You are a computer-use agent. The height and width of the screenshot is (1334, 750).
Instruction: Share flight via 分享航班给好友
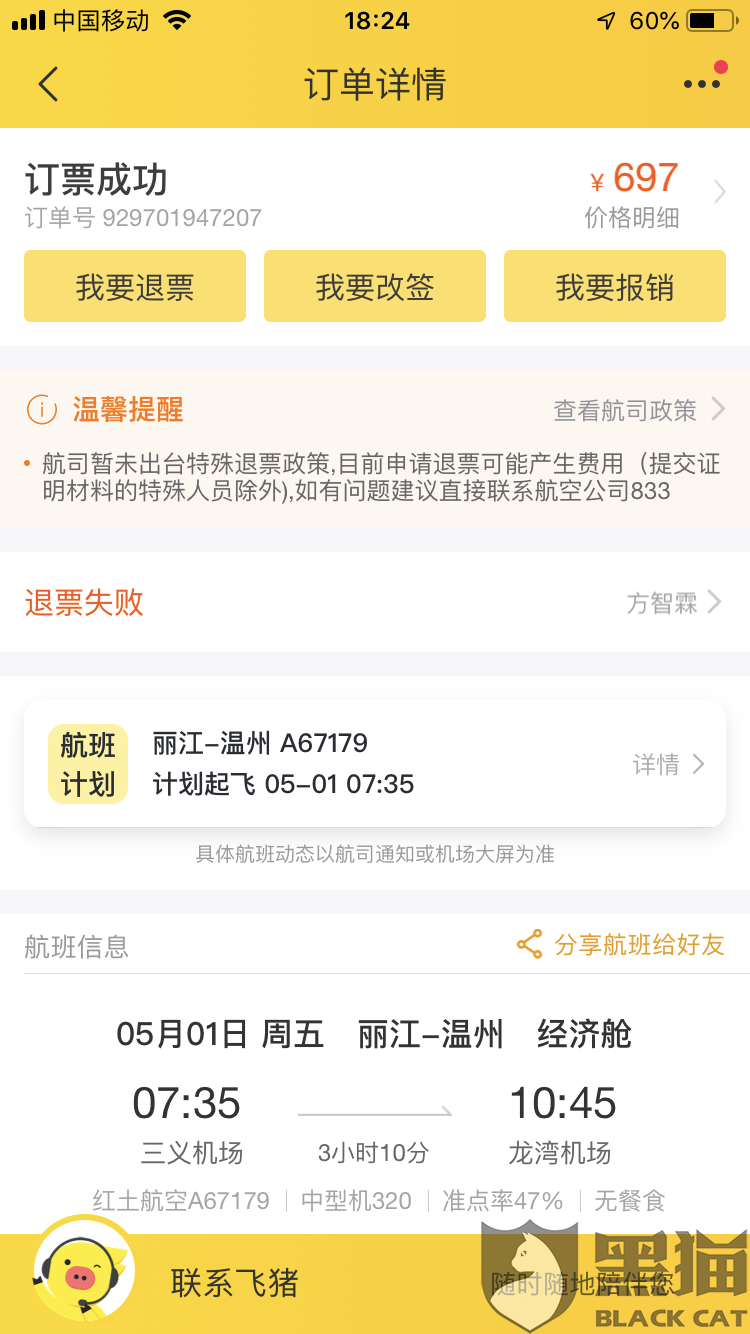(x=621, y=945)
